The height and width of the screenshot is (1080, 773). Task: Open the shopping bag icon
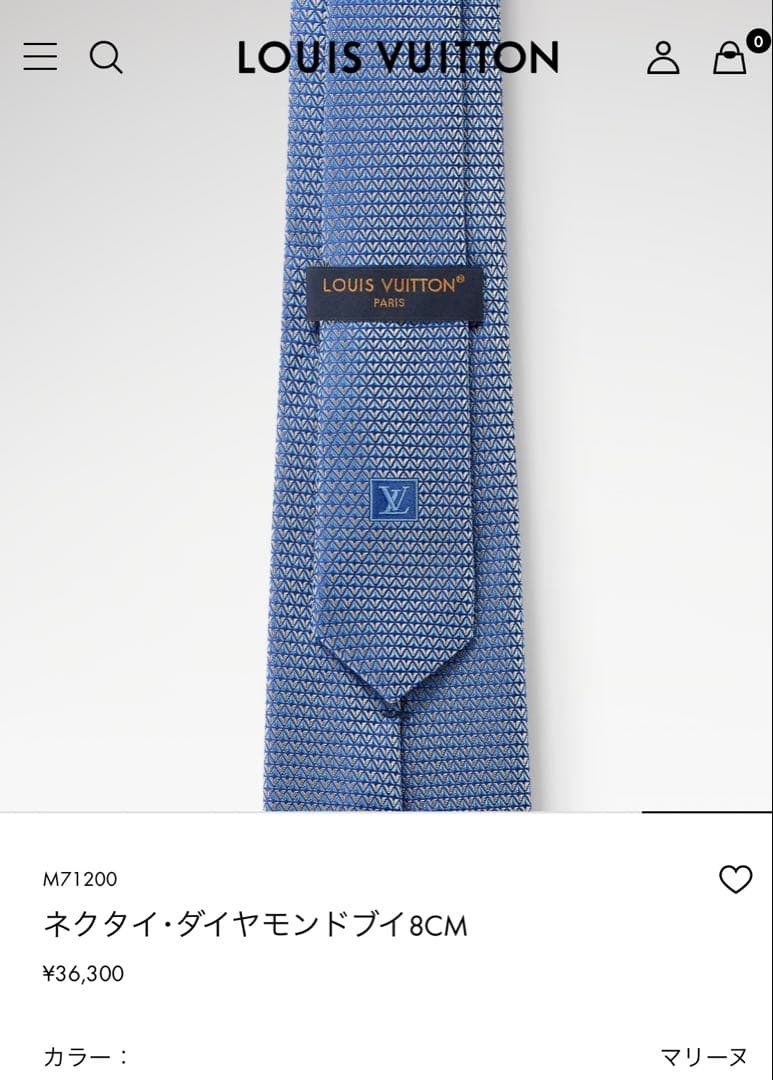tap(730, 60)
